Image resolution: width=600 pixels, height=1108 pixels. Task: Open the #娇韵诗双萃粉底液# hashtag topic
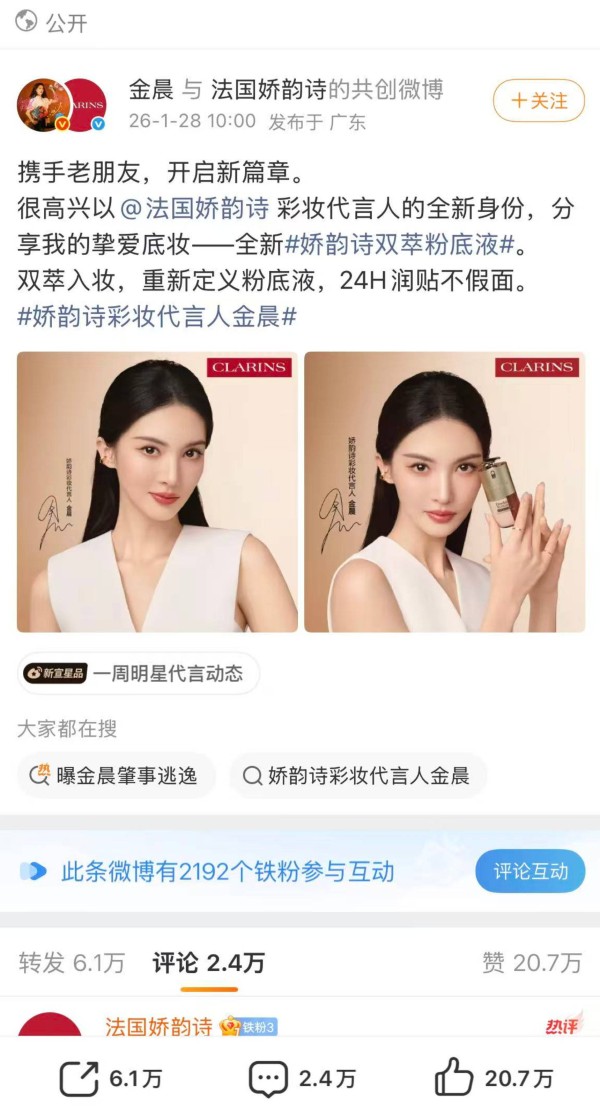point(399,244)
